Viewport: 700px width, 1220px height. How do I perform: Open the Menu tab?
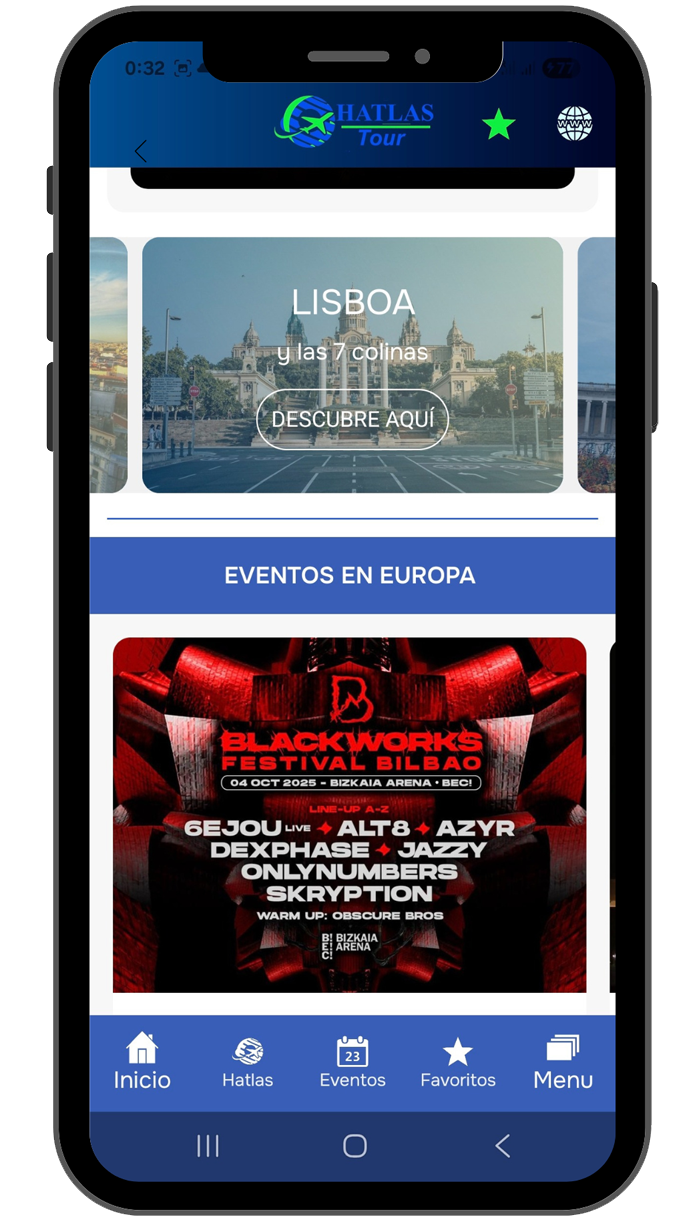click(563, 1063)
